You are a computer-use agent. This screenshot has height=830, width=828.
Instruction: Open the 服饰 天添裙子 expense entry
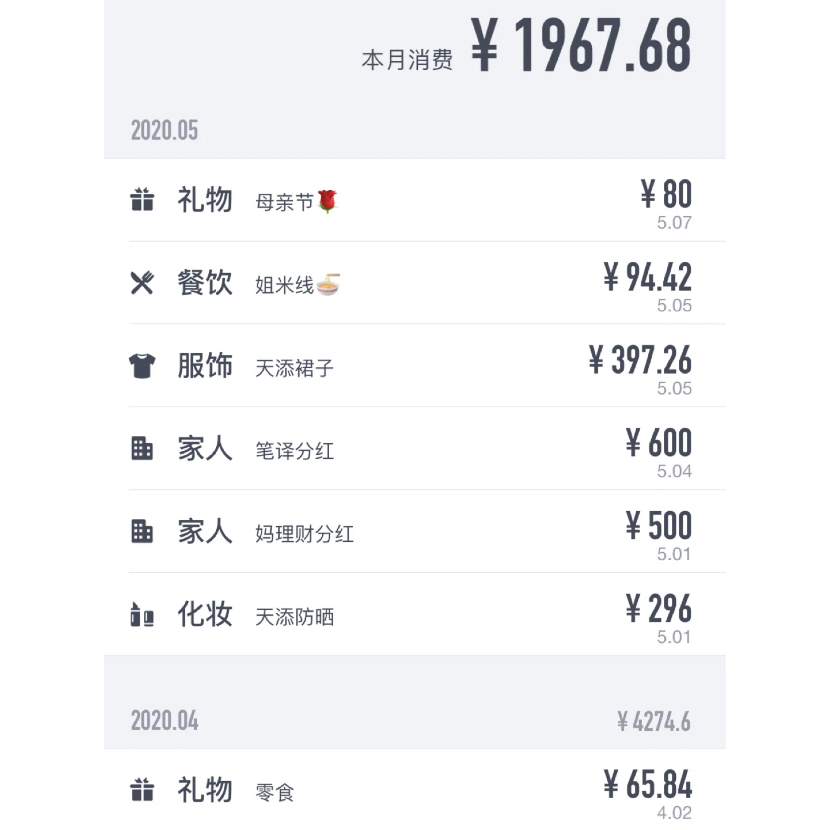tap(414, 366)
